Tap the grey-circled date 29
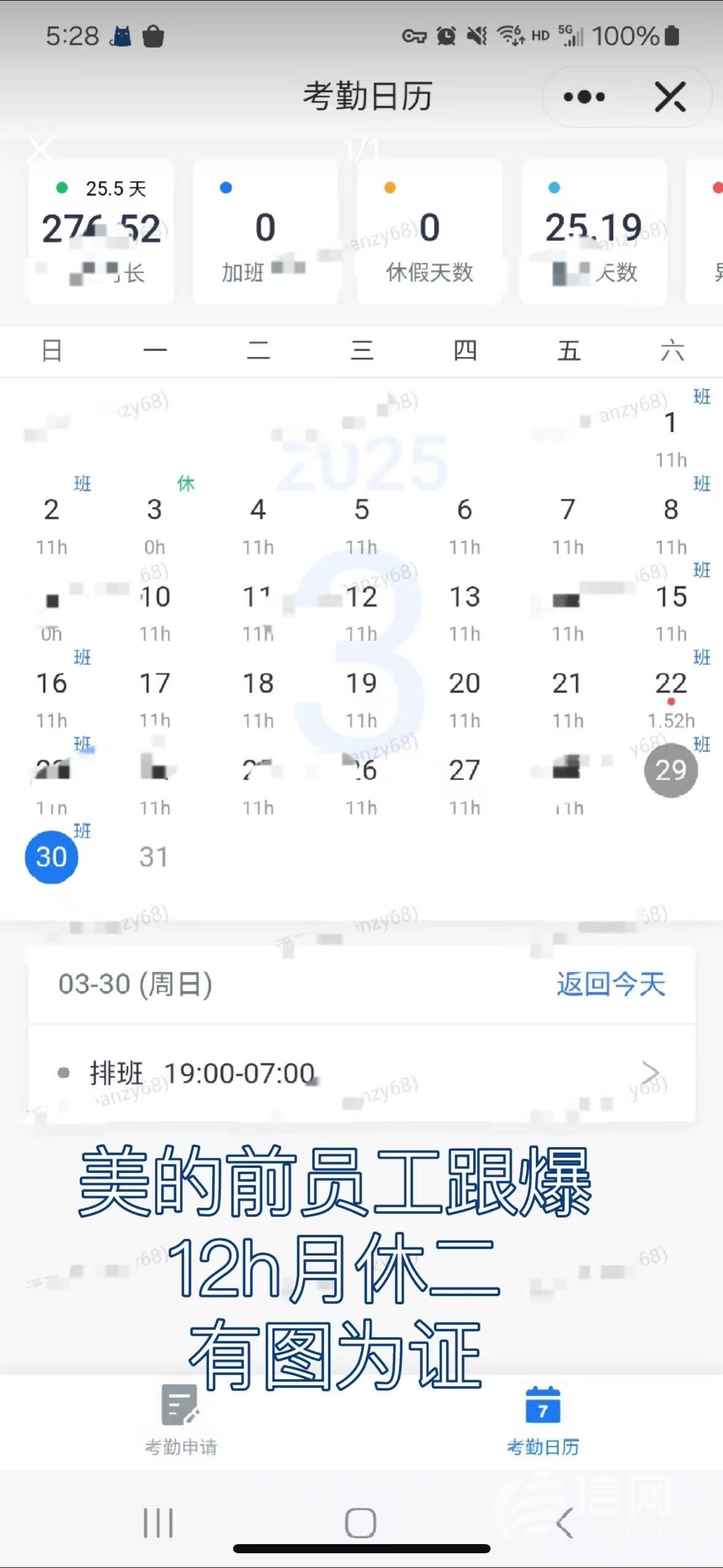 (x=671, y=771)
